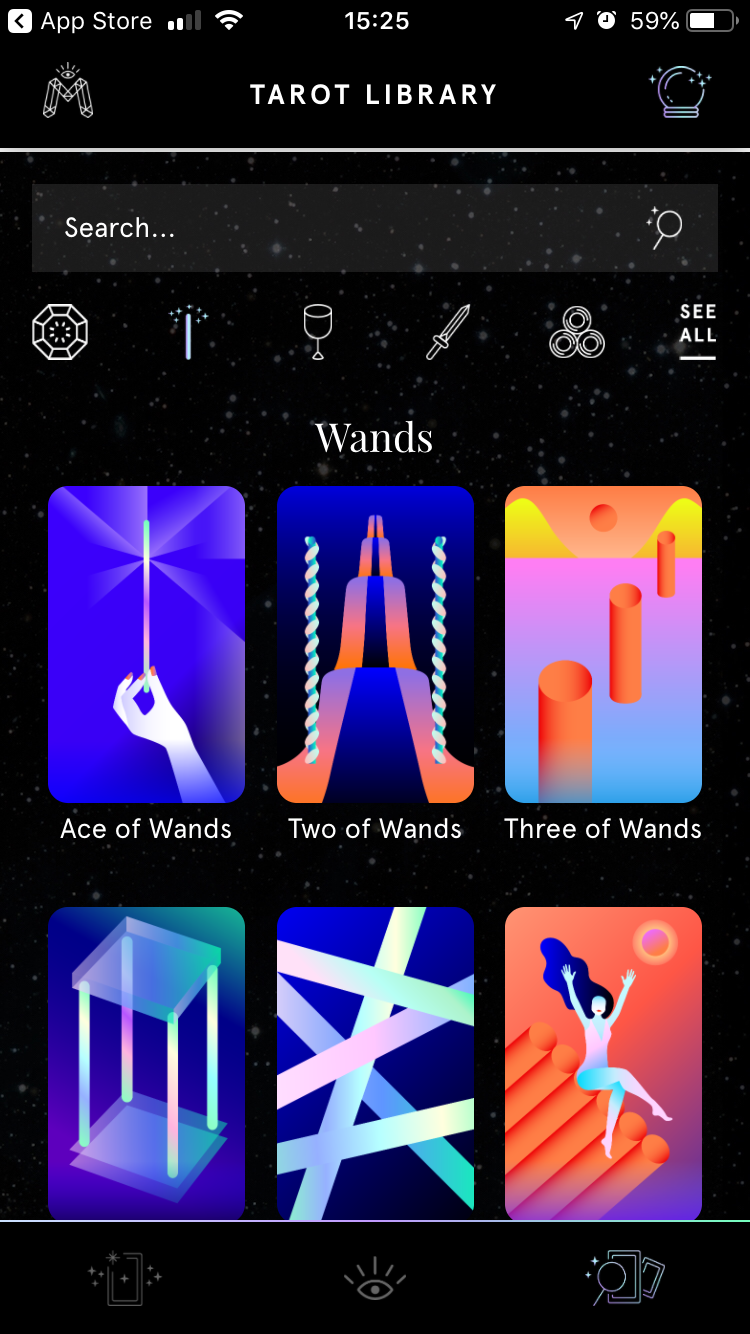Switch to the tarot library tab
The image size is (750, 1334).
[625, 1277]
